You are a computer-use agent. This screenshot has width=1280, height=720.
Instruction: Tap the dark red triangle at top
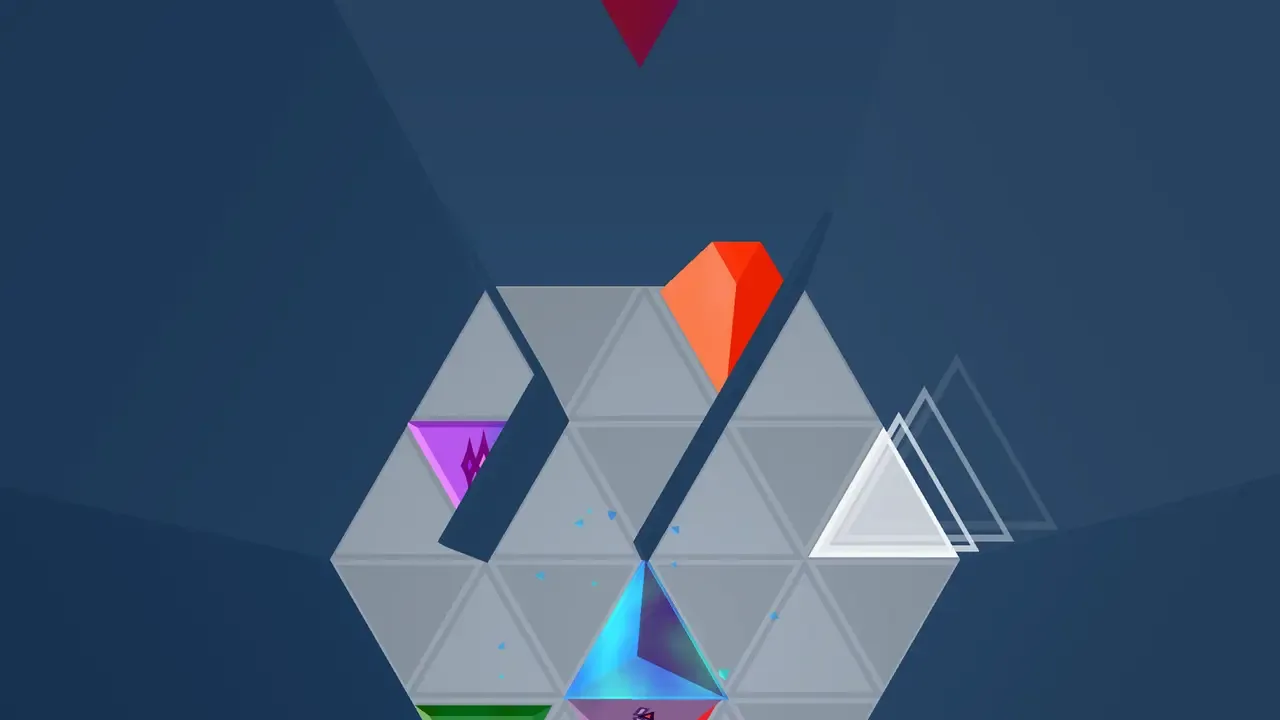(x=640, y=25)
